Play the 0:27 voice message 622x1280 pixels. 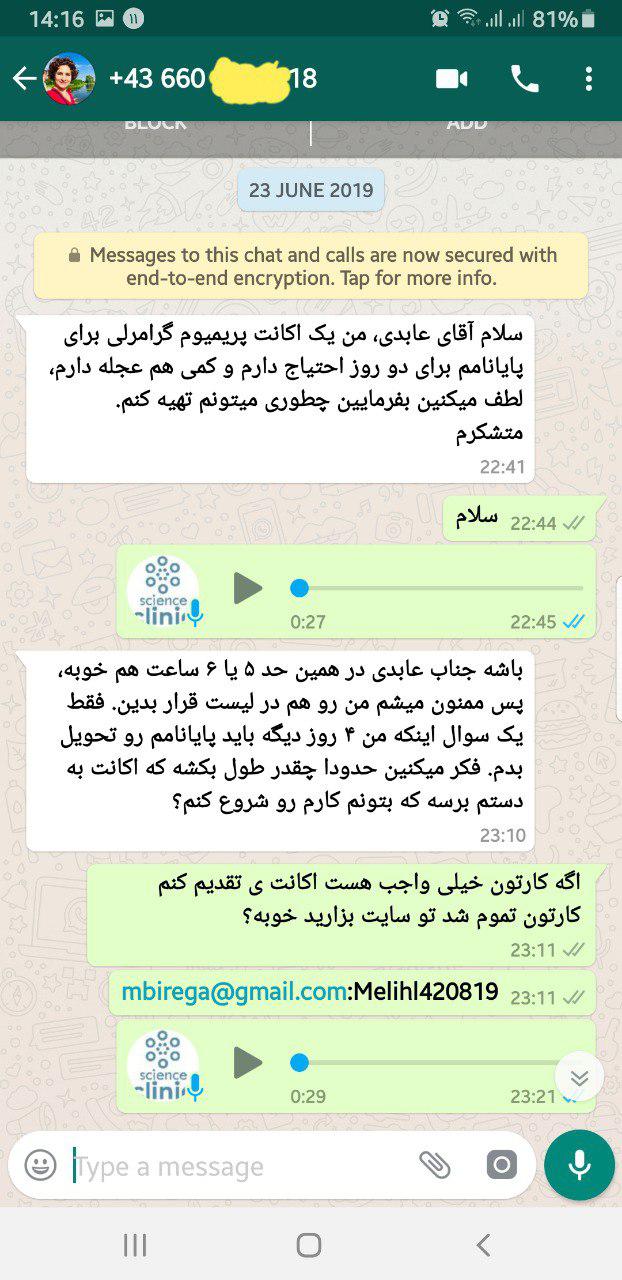[246, 588]
